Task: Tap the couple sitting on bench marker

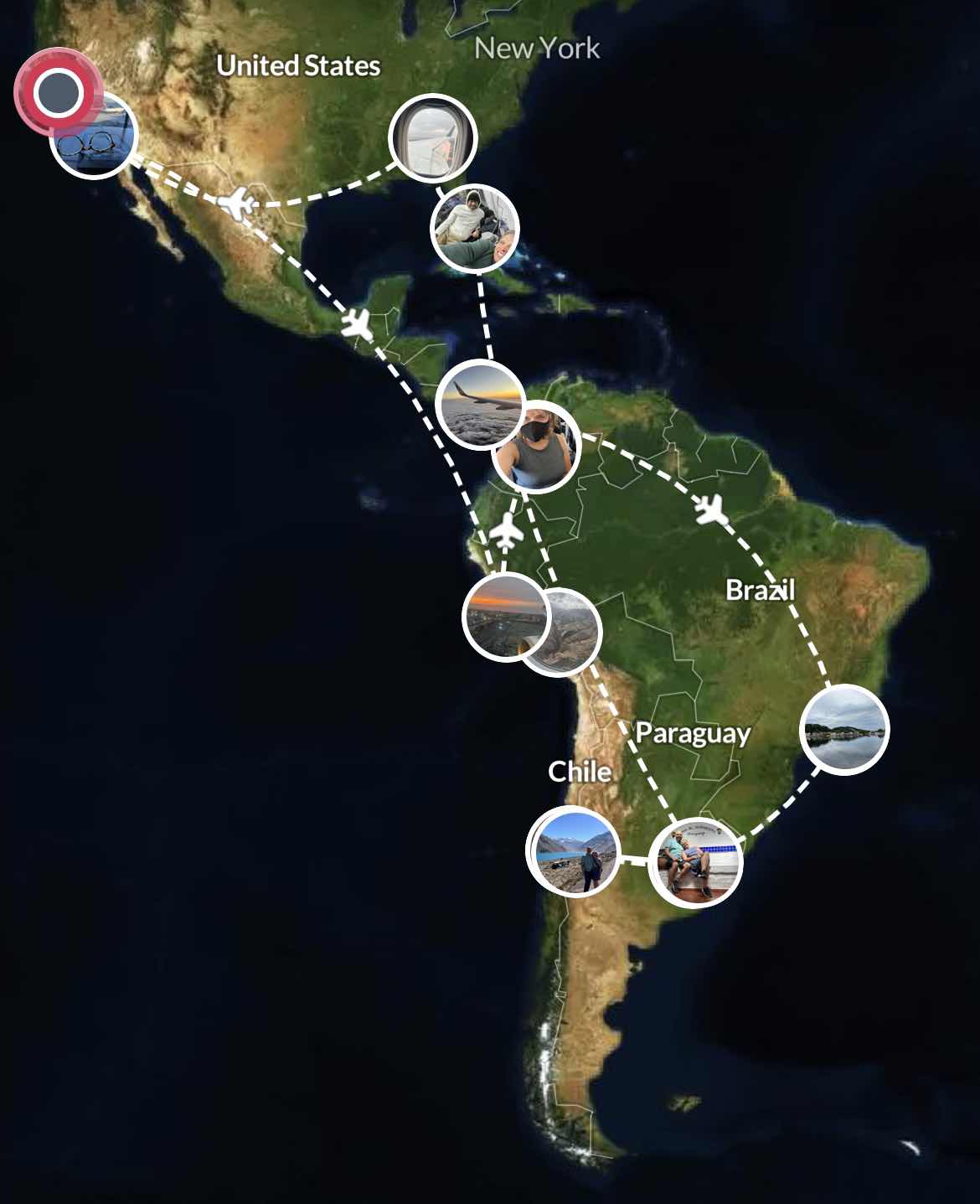Action: [x=696, y=862]
